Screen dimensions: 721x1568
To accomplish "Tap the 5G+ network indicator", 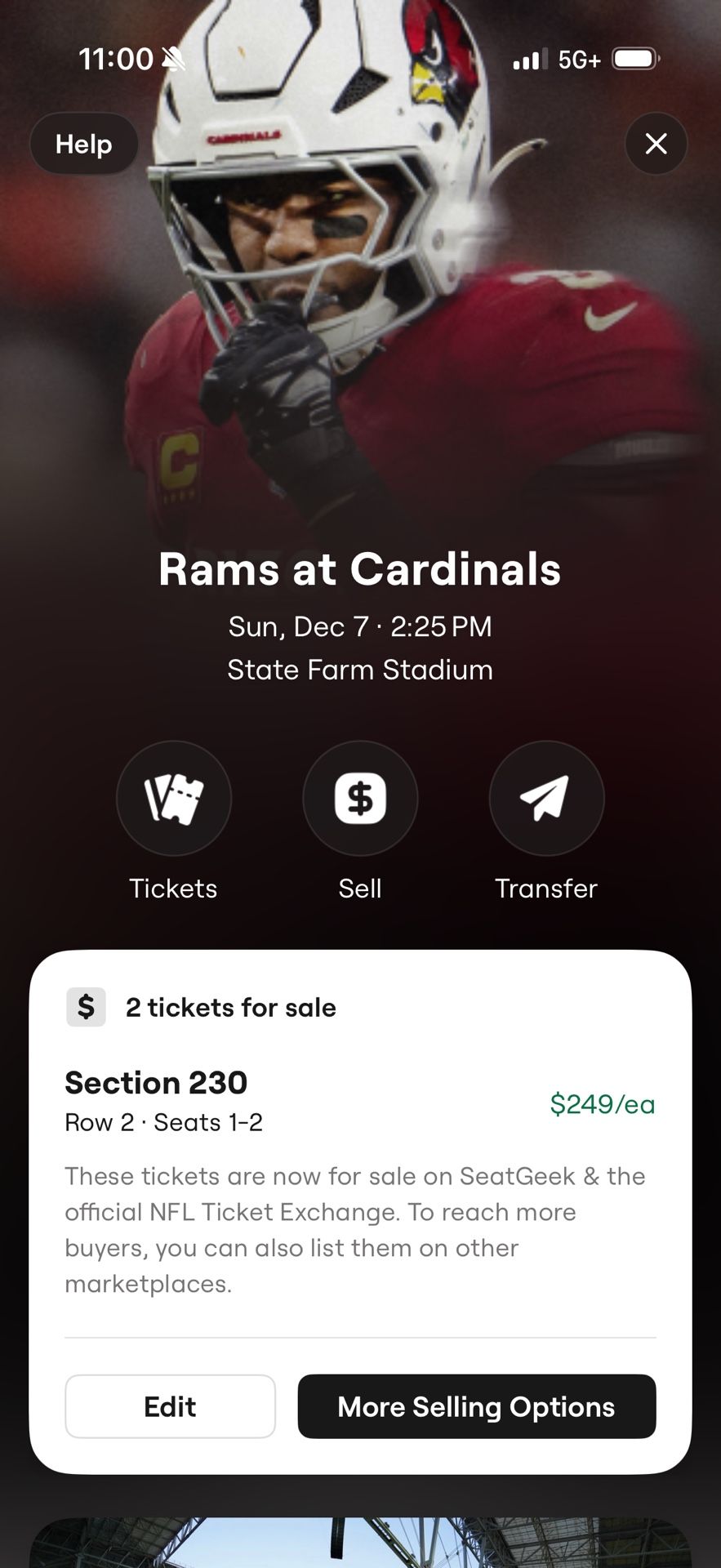I will (578, 59).
